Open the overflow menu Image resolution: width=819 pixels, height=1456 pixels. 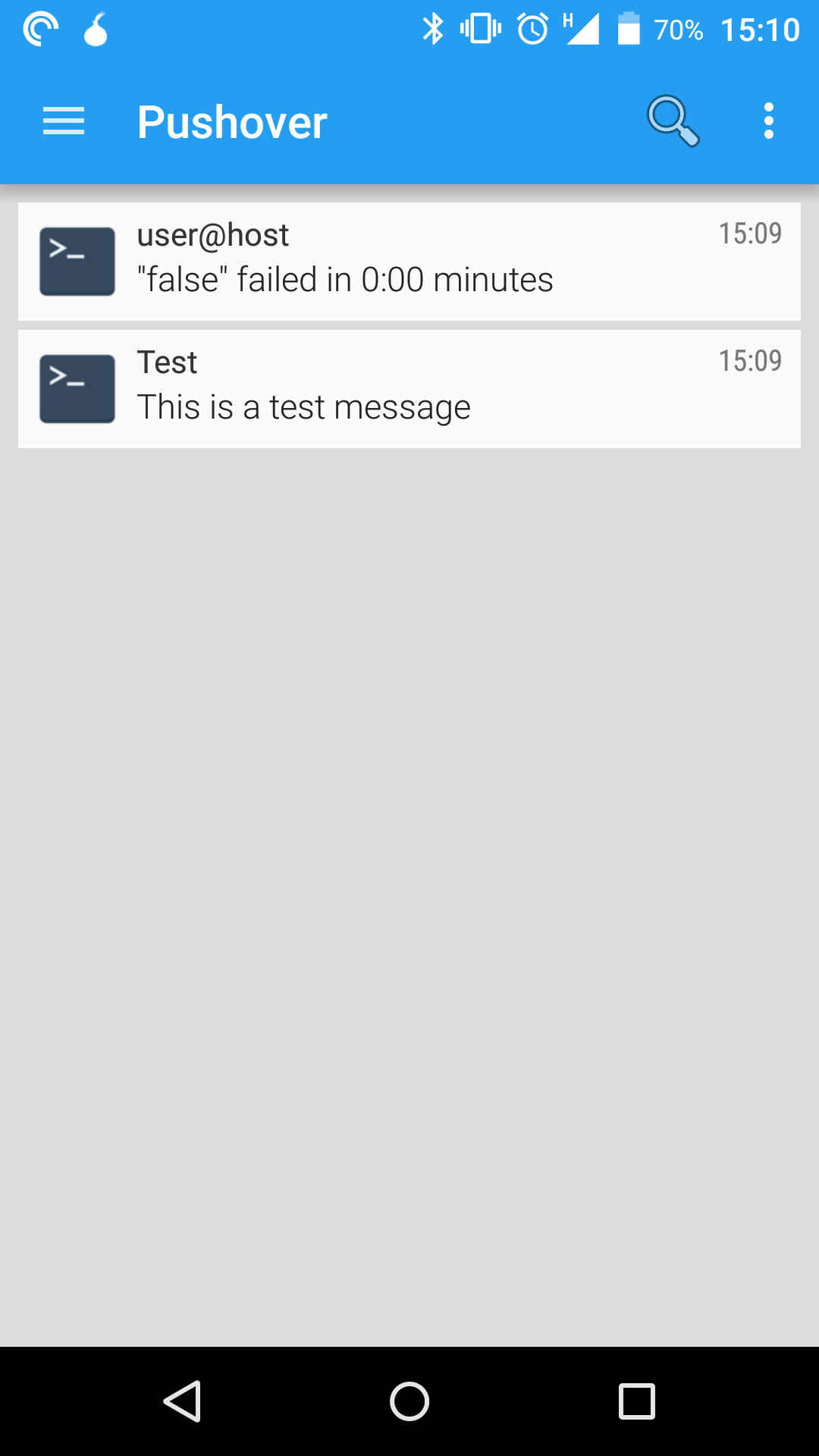[x=768, y=121]
